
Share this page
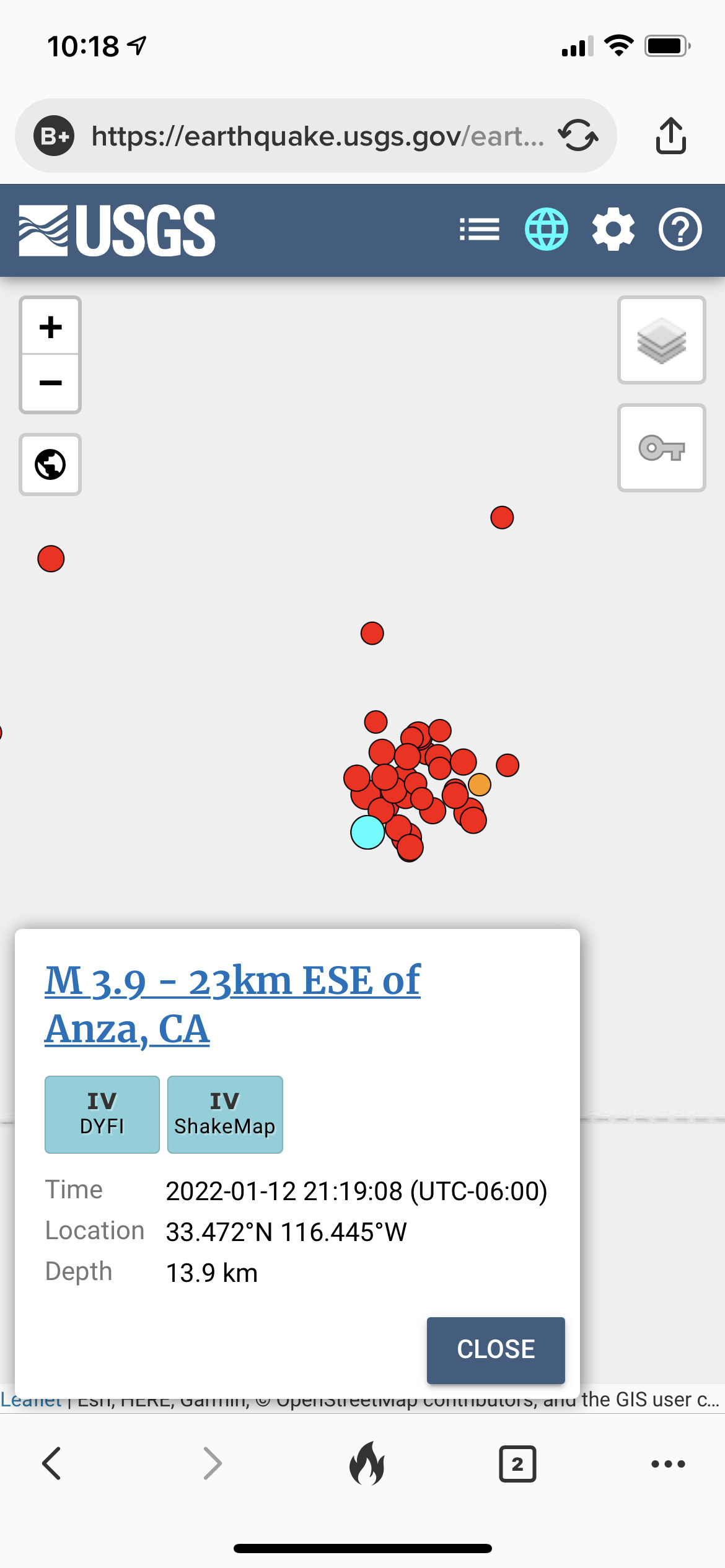pyautogui.click(x=671, y=135)
